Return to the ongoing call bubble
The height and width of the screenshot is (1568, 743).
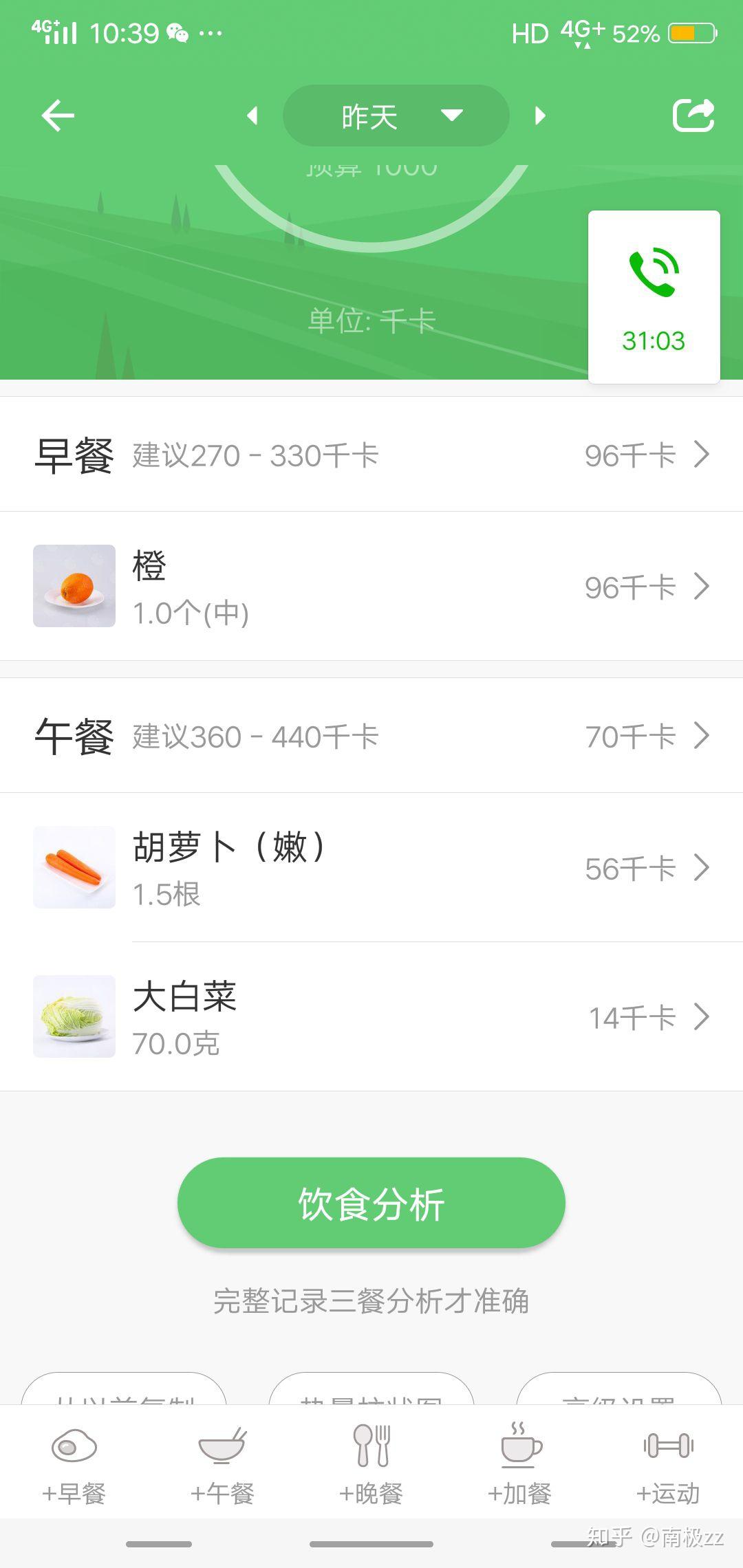tap(654, 297)
